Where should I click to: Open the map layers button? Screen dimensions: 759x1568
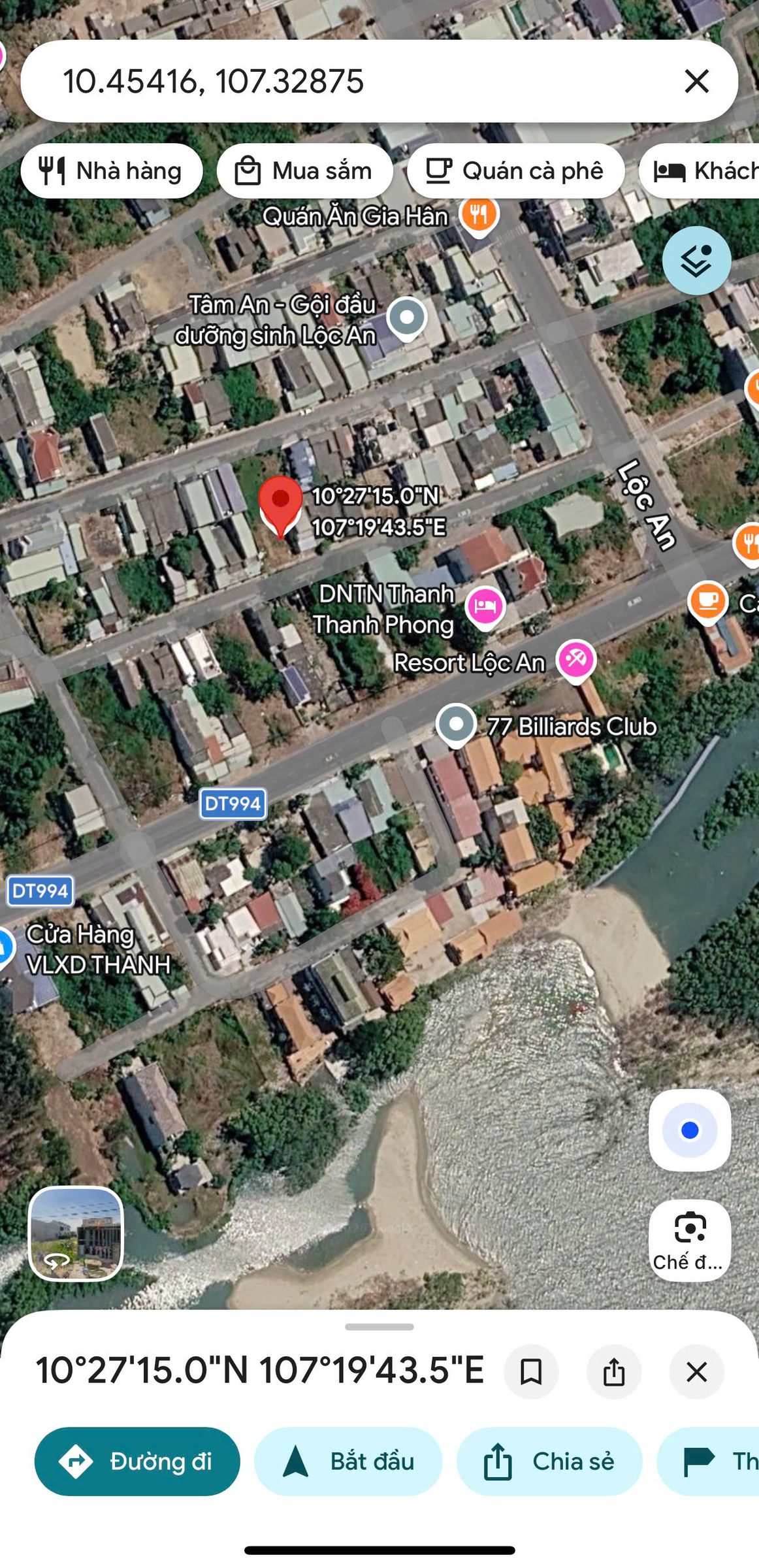696,261
